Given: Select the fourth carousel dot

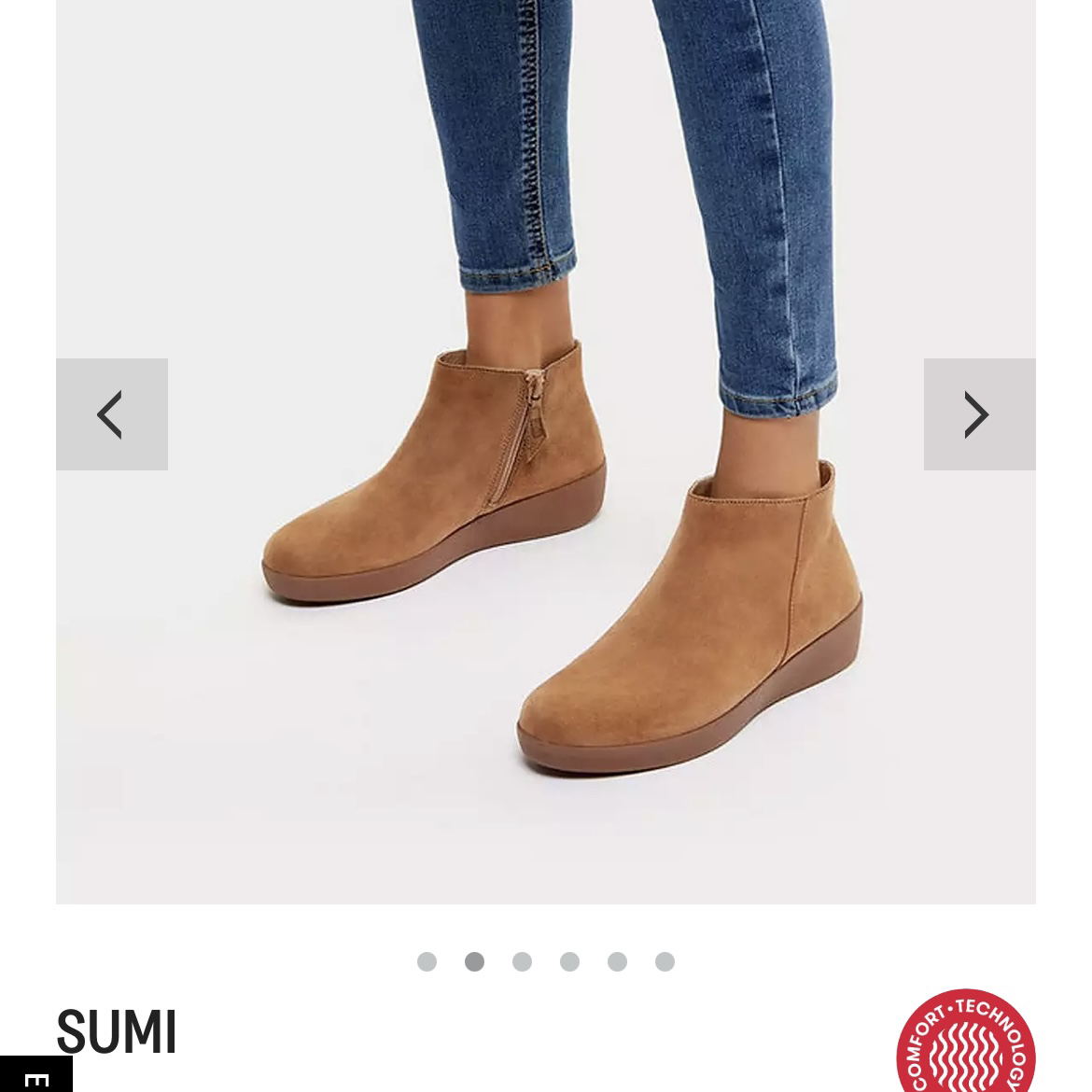Looking at the screenshot, I should (x=569, y=961).
